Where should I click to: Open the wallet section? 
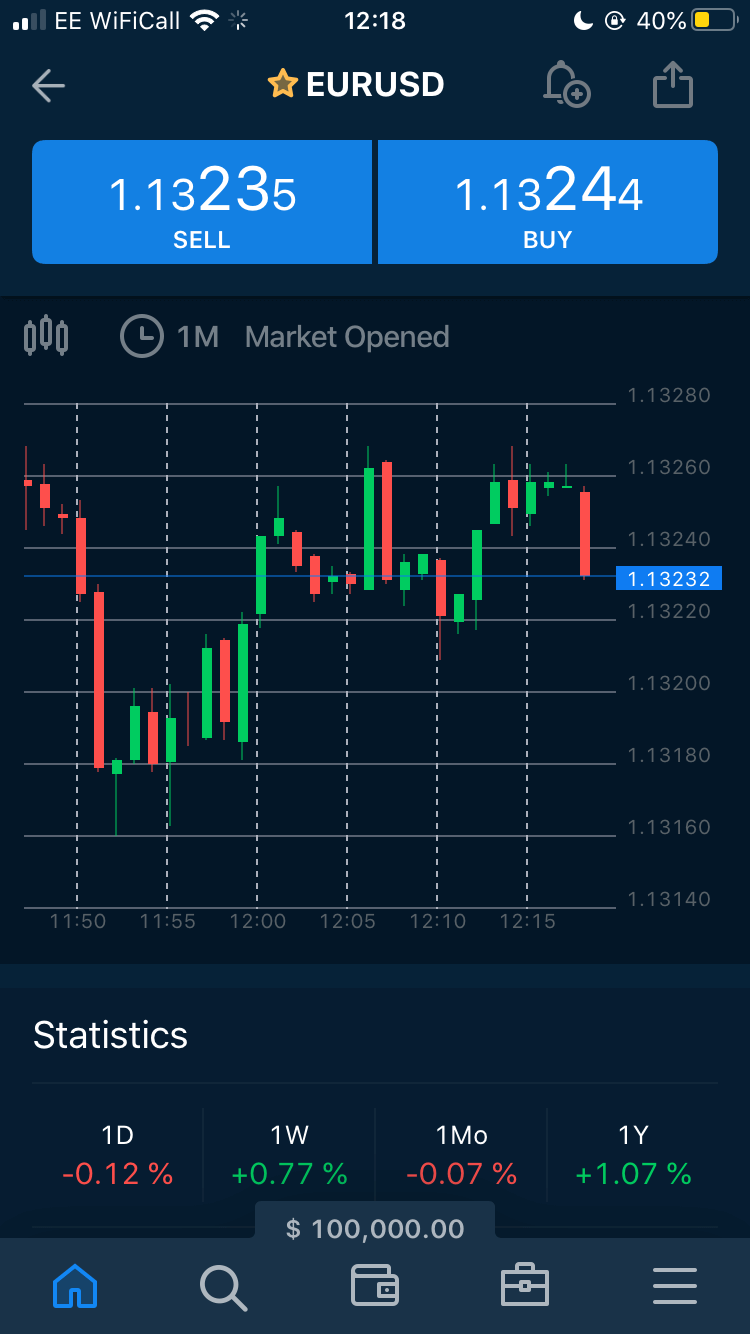375,1288
